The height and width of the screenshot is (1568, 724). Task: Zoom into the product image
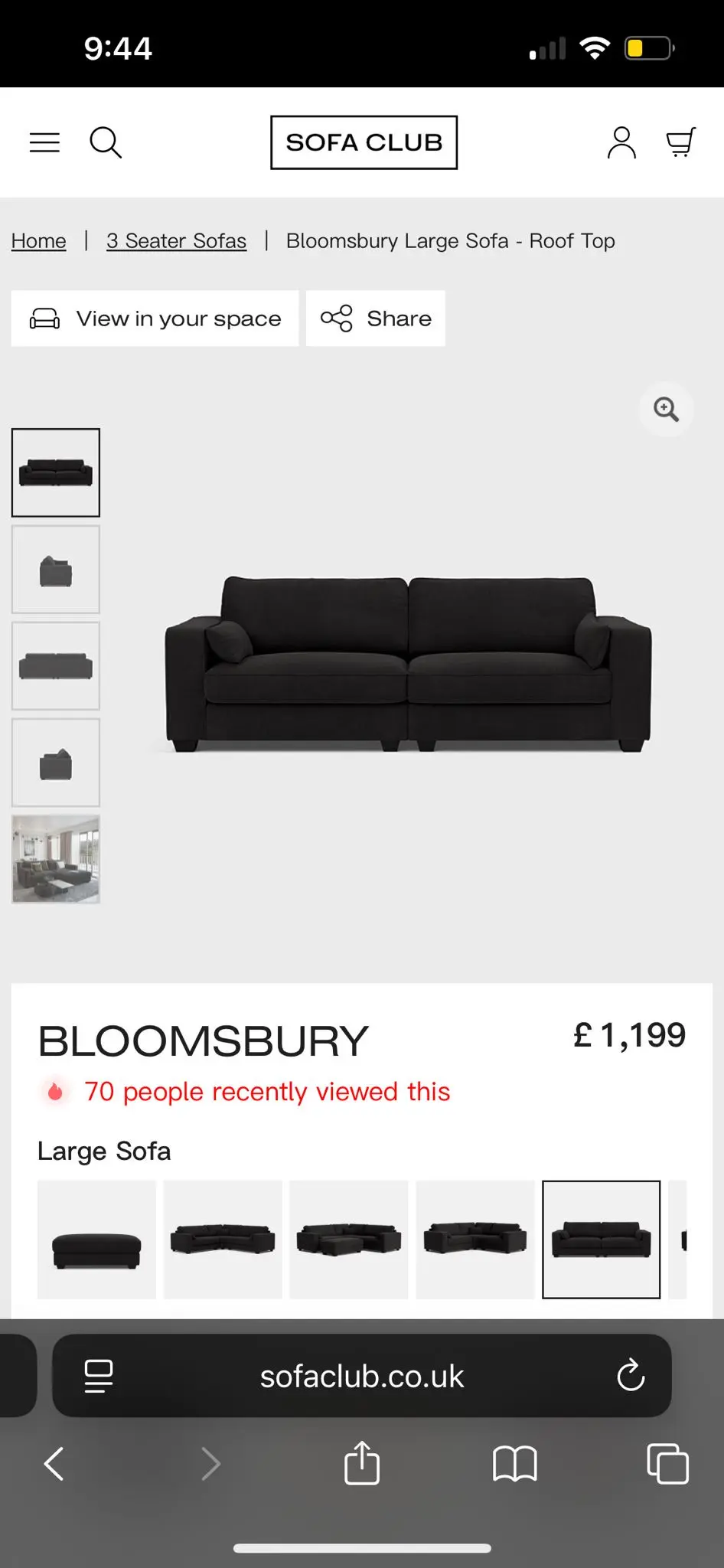point(666,410)
